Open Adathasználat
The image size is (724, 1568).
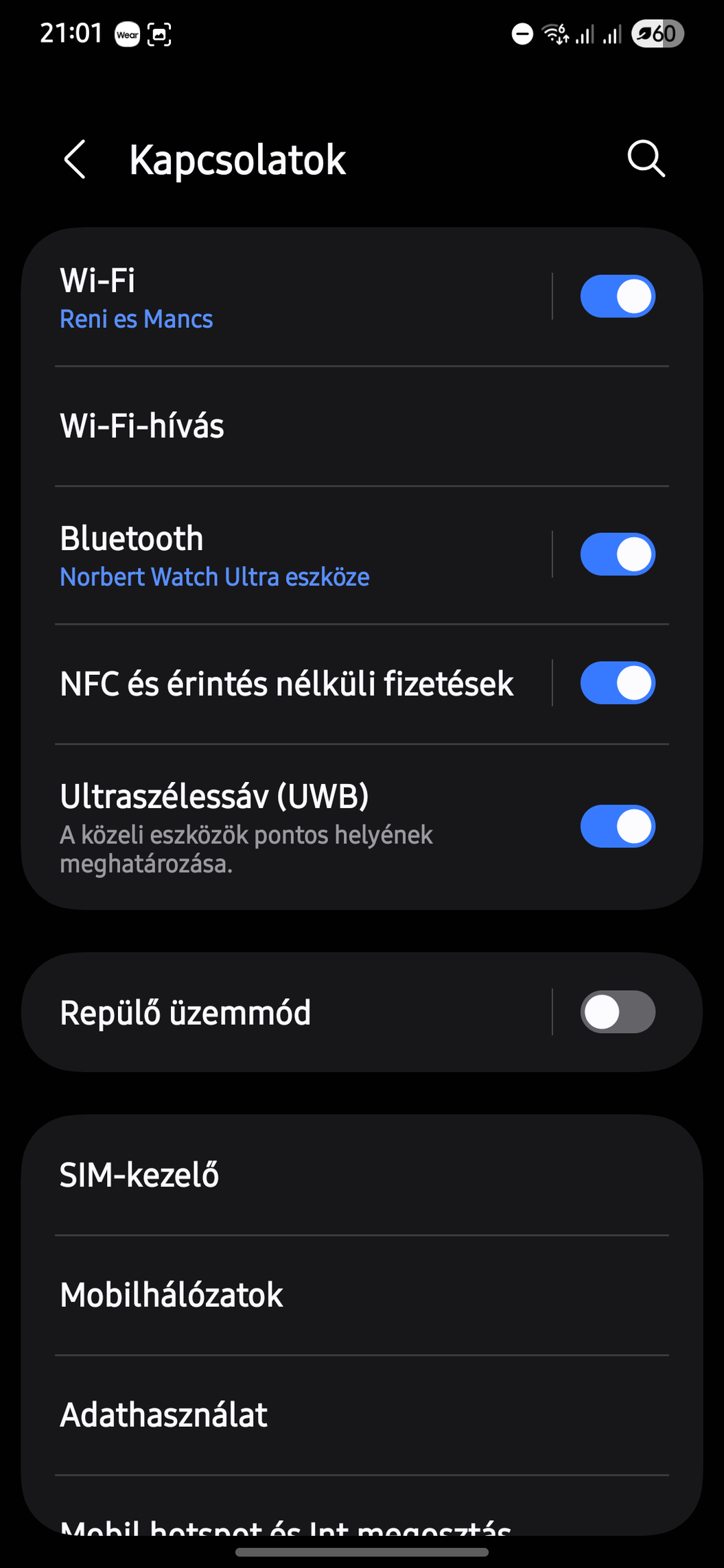(362, 1415)
